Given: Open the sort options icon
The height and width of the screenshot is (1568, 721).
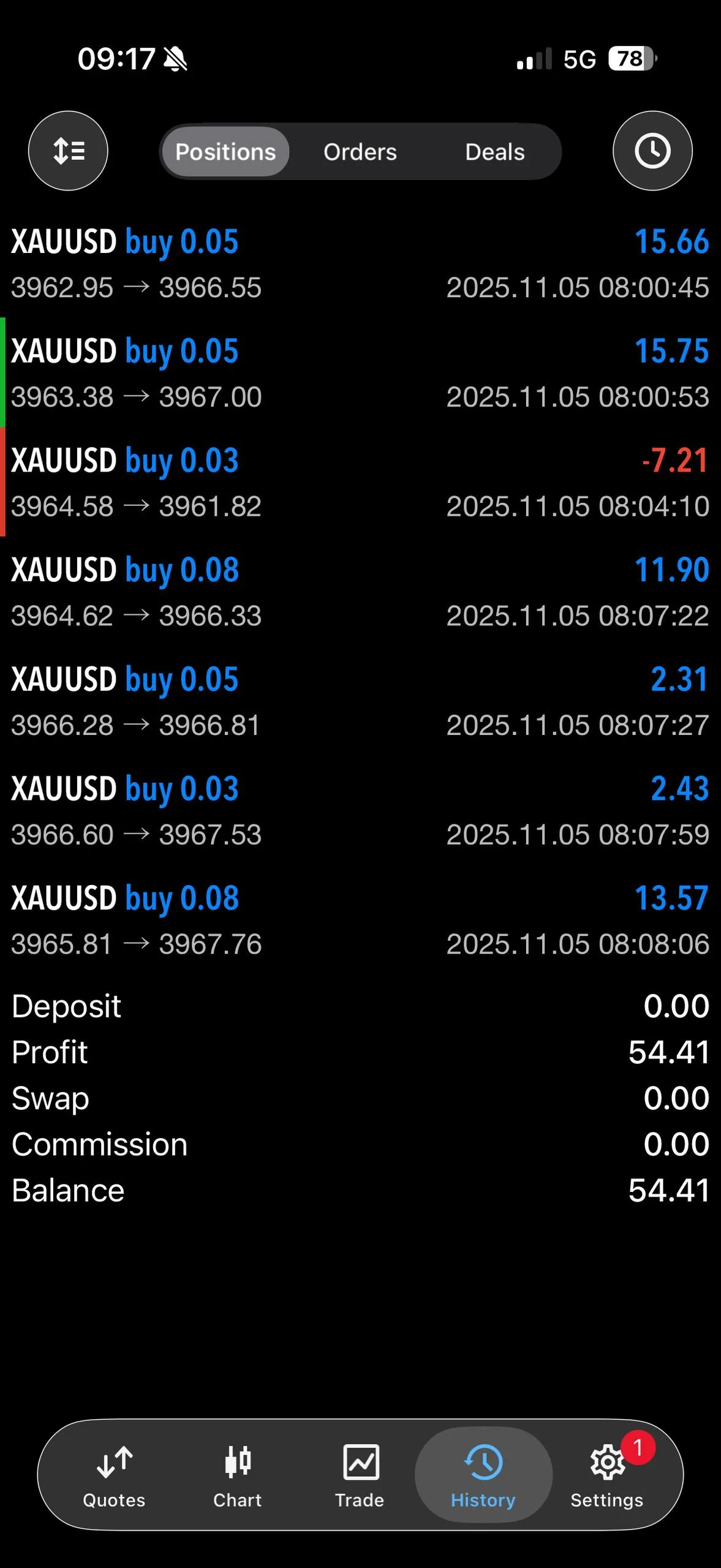Looking at the screenshot, I should [x=68, y=151].
